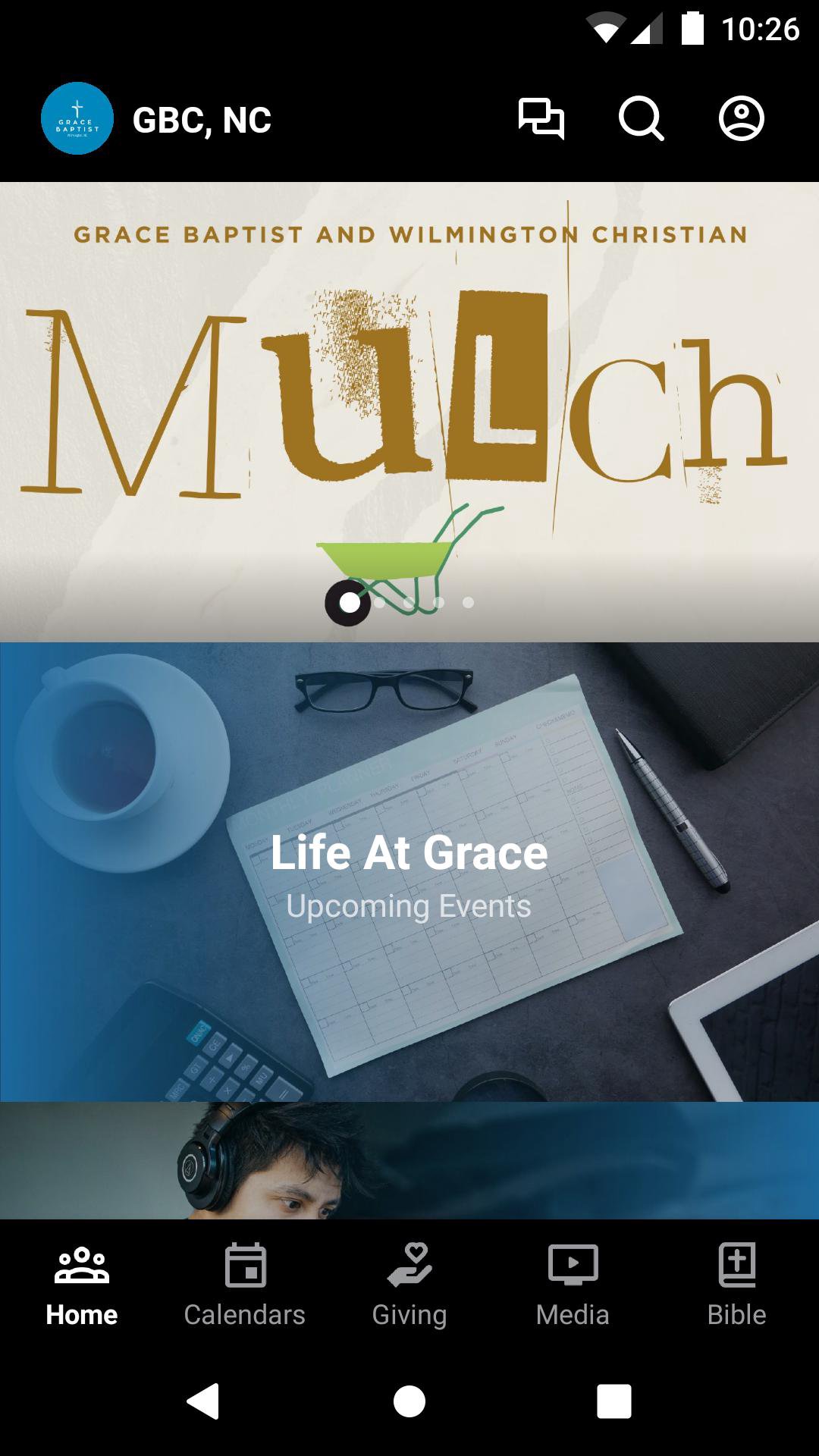The width and height of the screenshot is (819, 1456).
Task: Open the card with headphones photo
Action: coord(409,1160)
